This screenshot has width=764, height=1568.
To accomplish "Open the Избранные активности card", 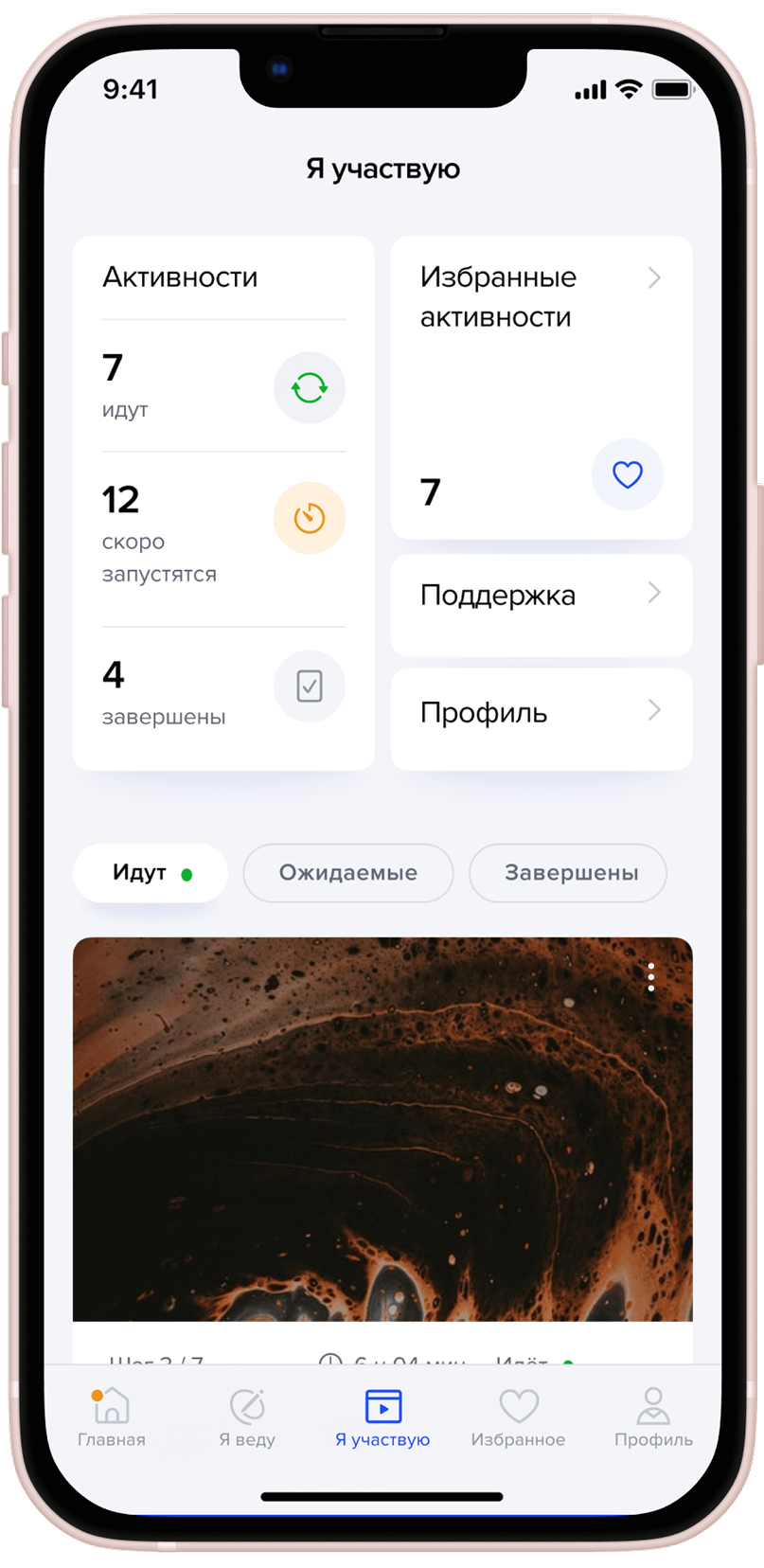I will pos(542,387).
